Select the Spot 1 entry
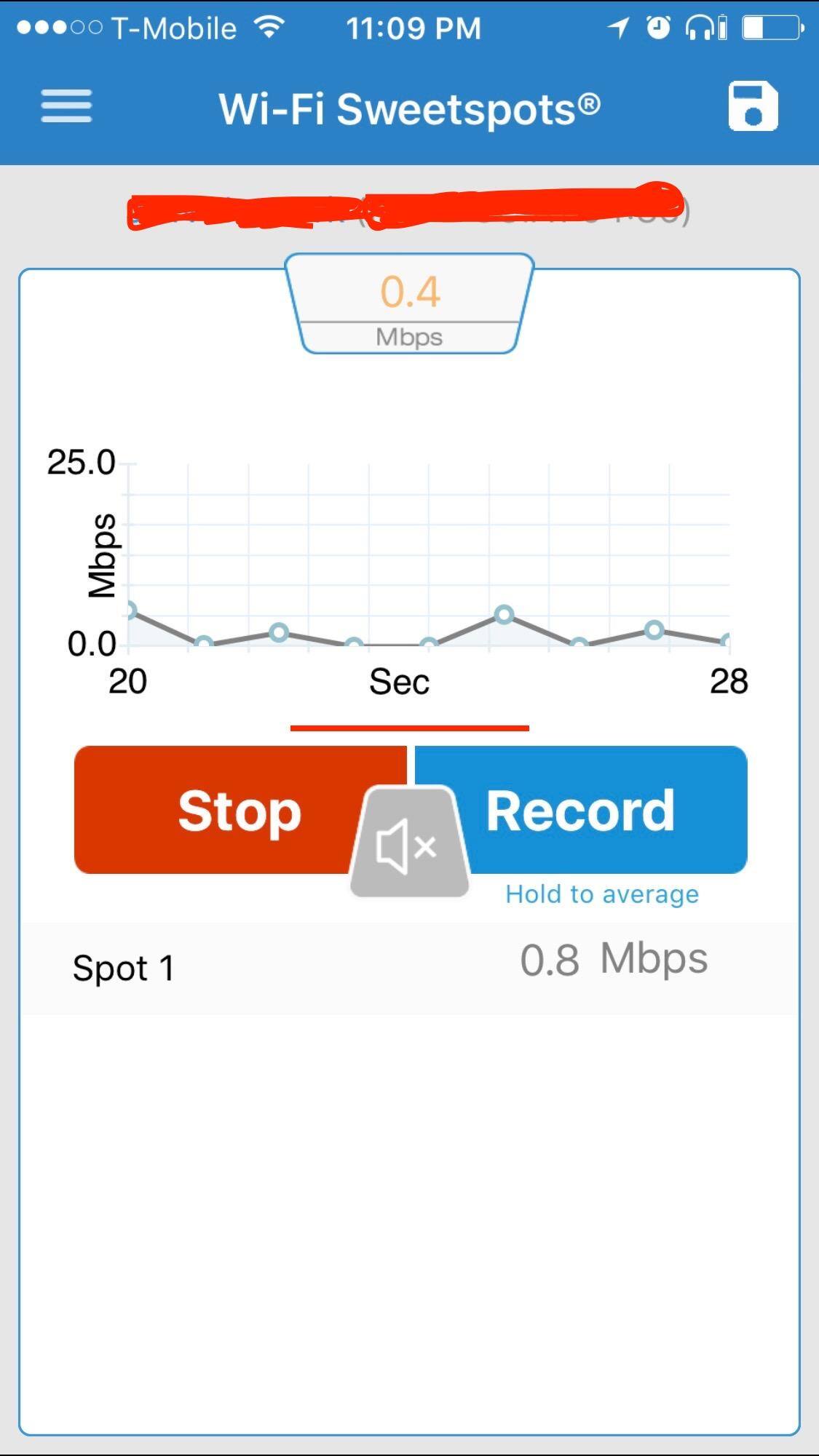 point(408,968)
